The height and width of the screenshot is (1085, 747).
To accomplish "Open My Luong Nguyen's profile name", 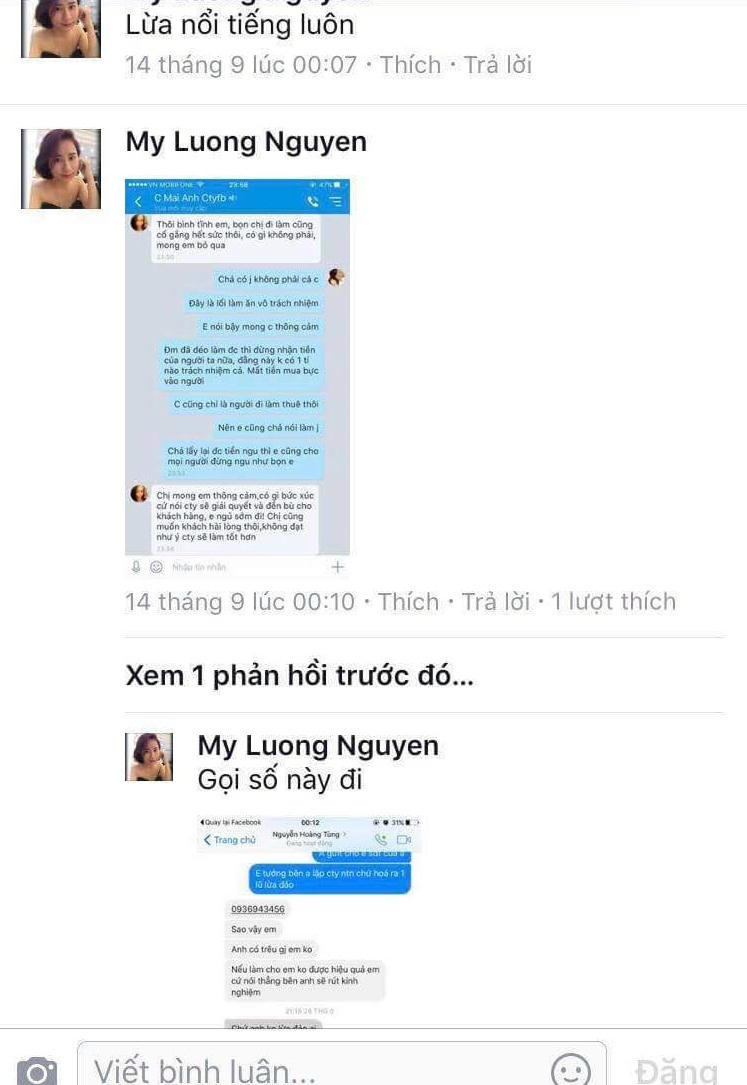I will pos(246,142).
